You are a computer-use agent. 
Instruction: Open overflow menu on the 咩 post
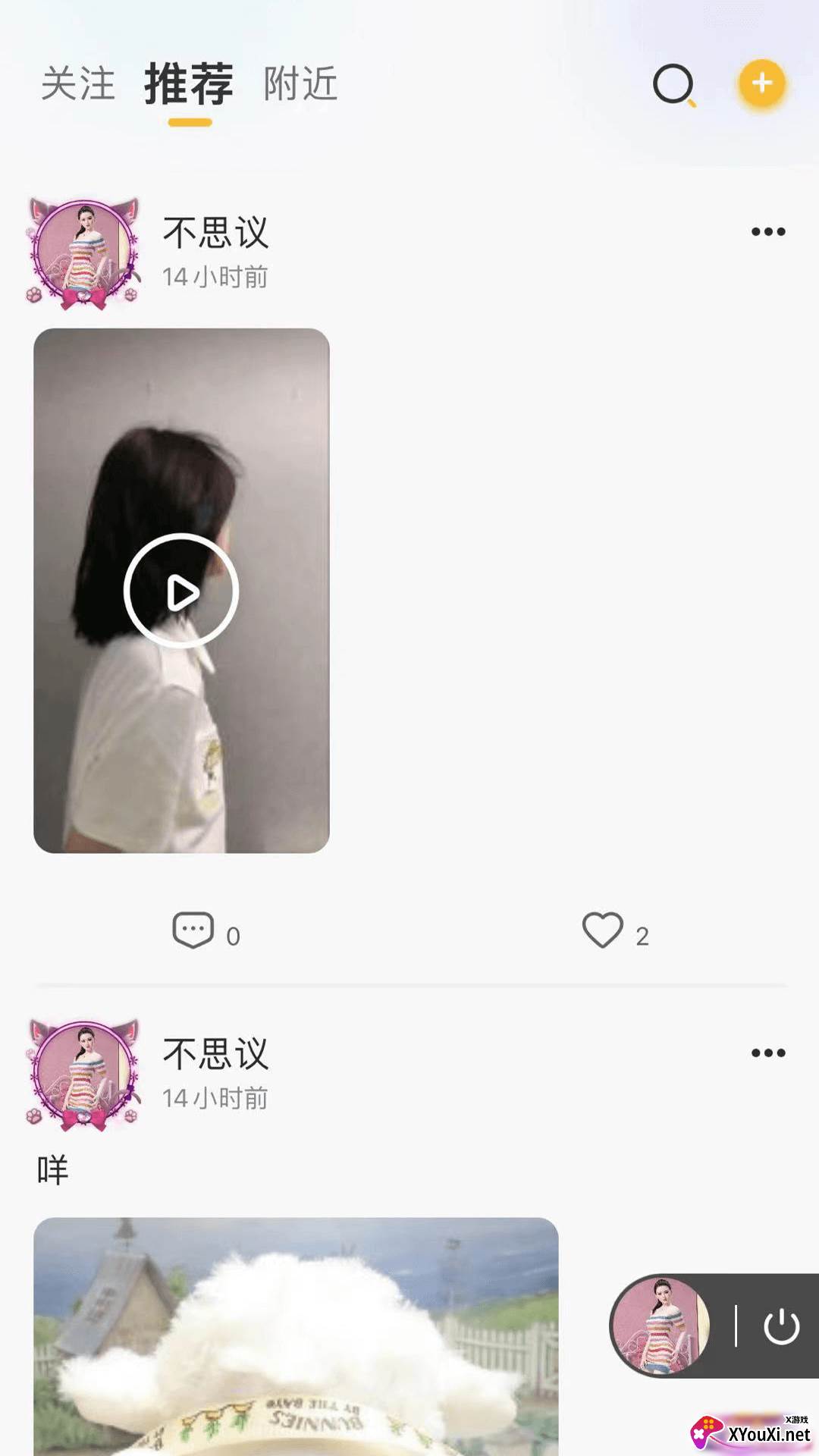point(767,1053)
